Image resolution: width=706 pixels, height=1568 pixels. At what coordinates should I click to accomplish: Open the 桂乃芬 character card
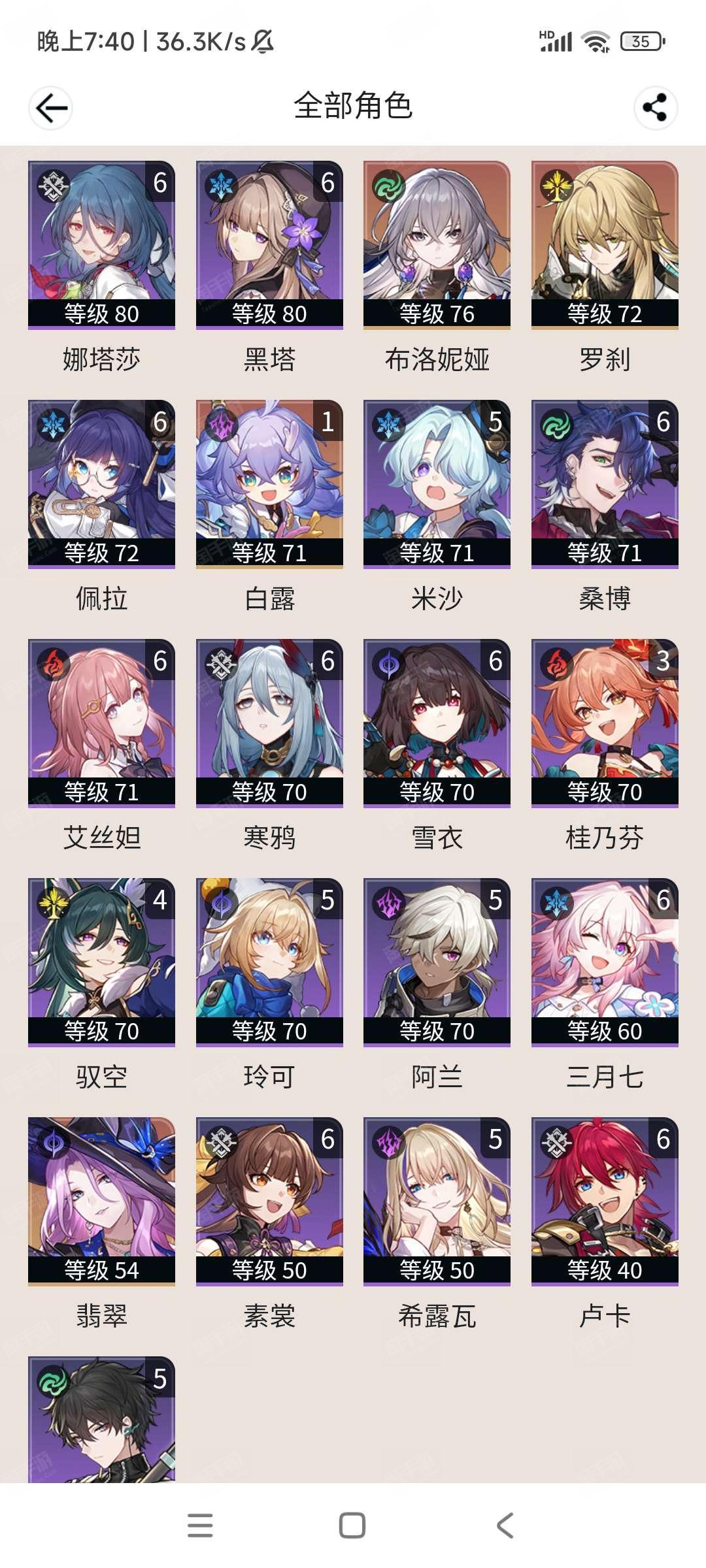[605, 723]
